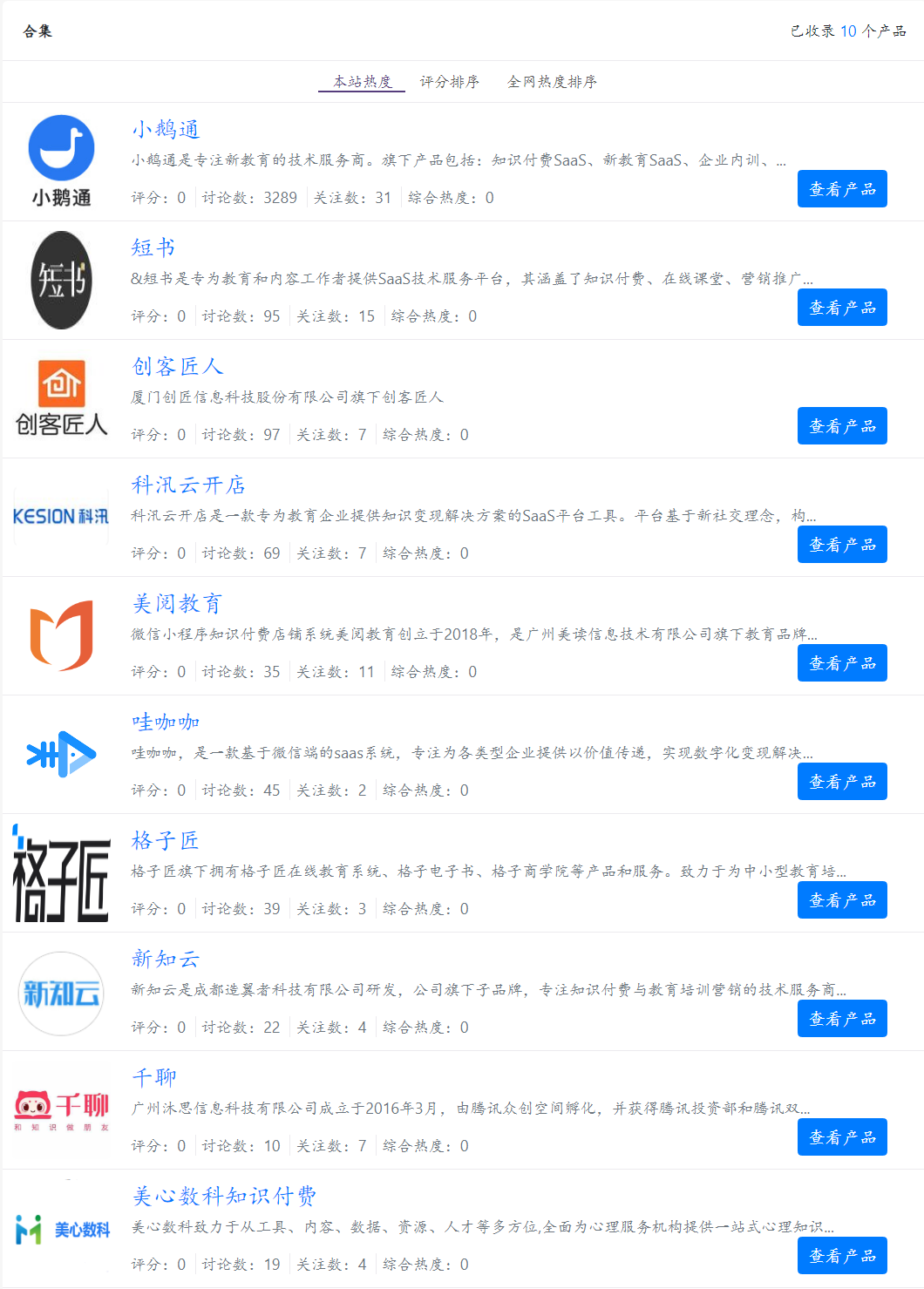
Task: View product for 科汛云开店
Action: 841,545
